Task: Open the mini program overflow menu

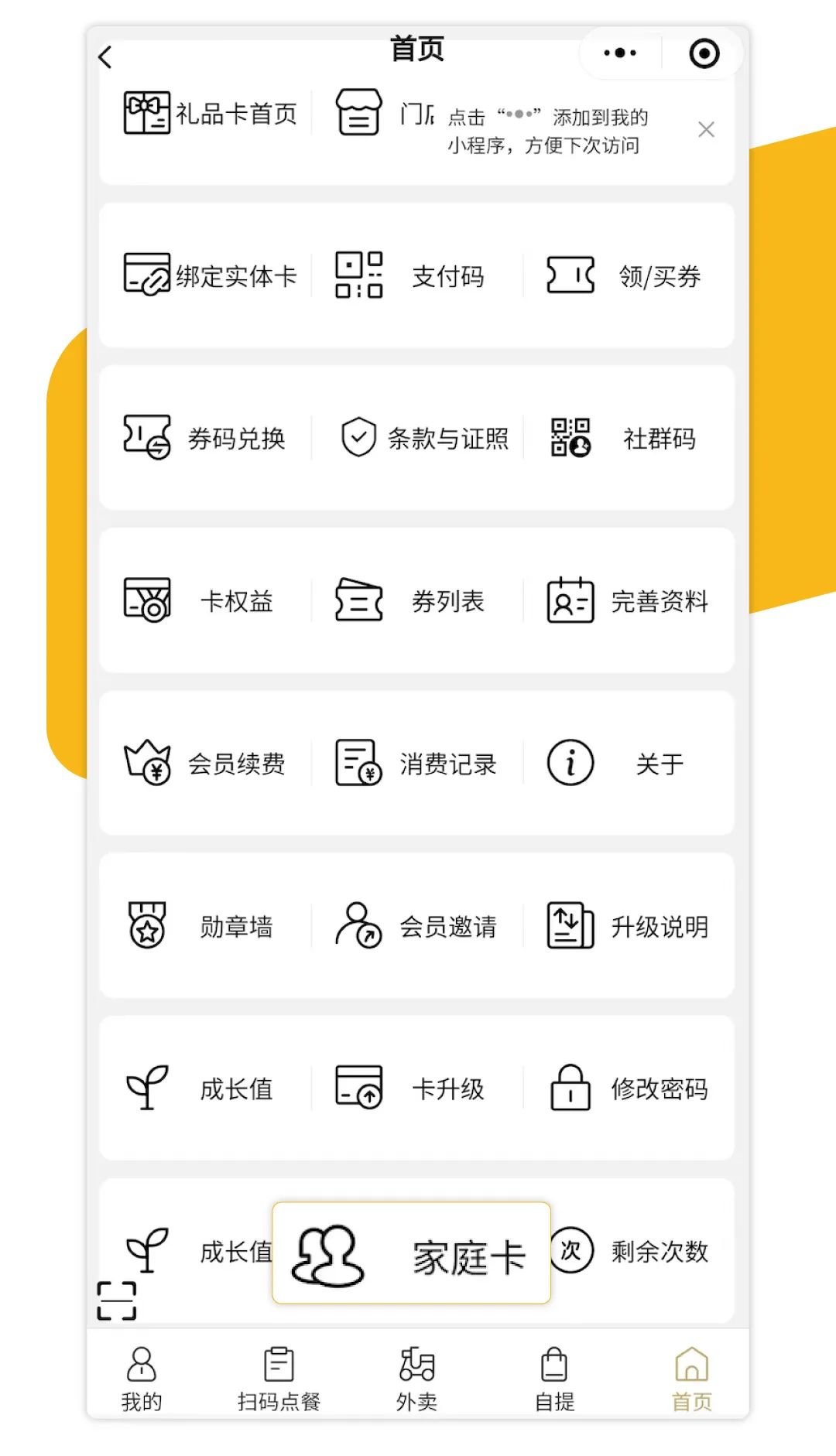Action: (620, 53)
